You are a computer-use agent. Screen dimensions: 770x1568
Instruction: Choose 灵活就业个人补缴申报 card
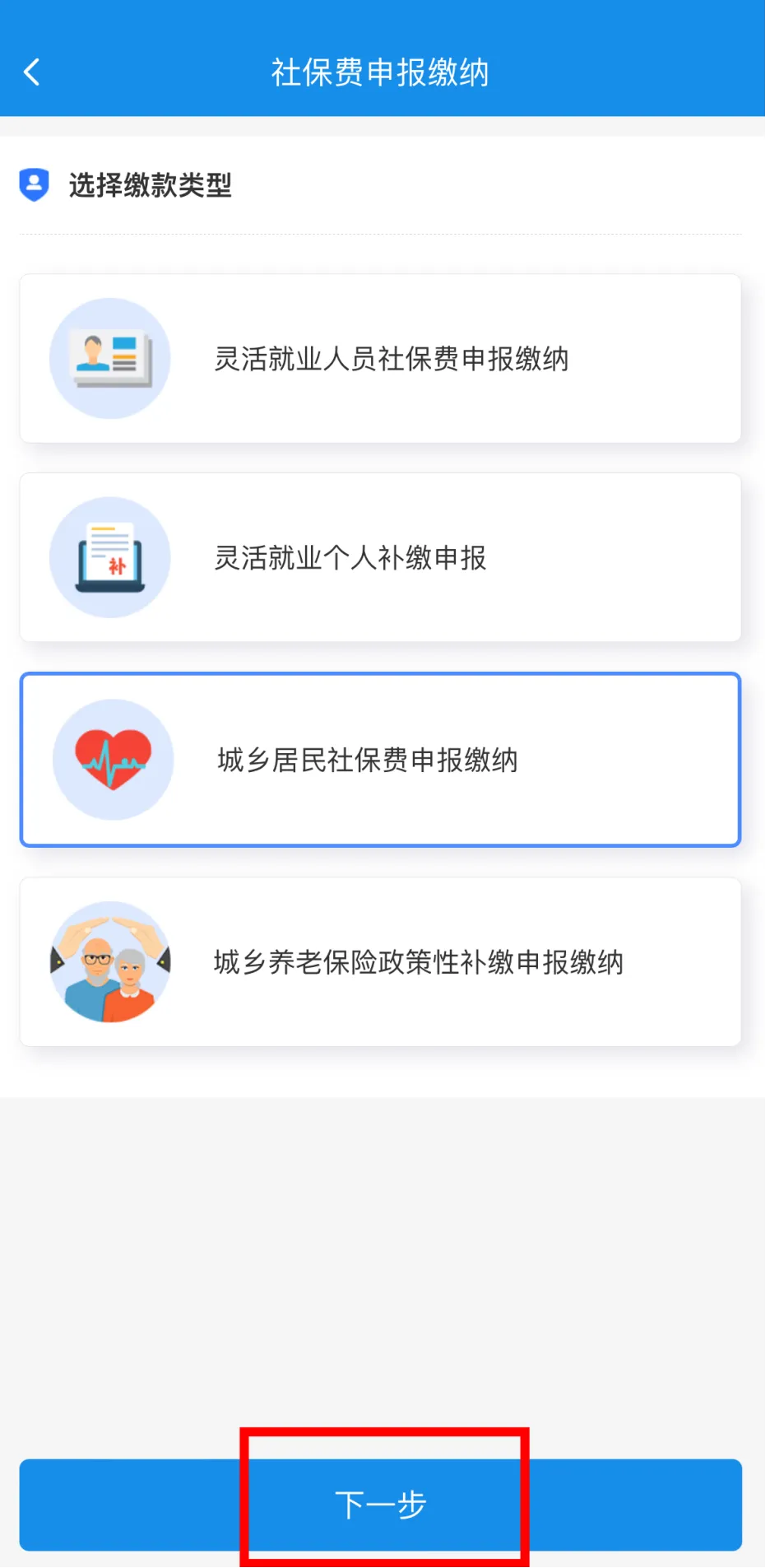pyautogui.click(x=380, y=558)
